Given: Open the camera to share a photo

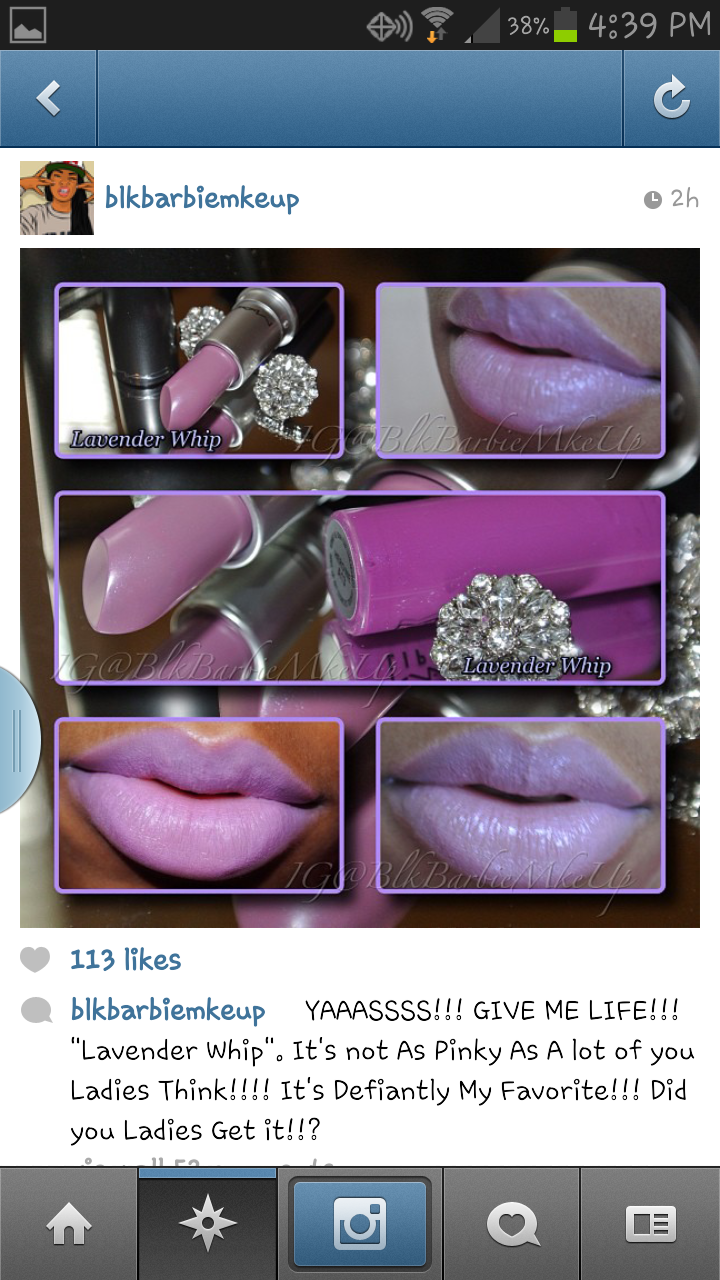Looking at the screenshot, I should (x=360, y=1224).
